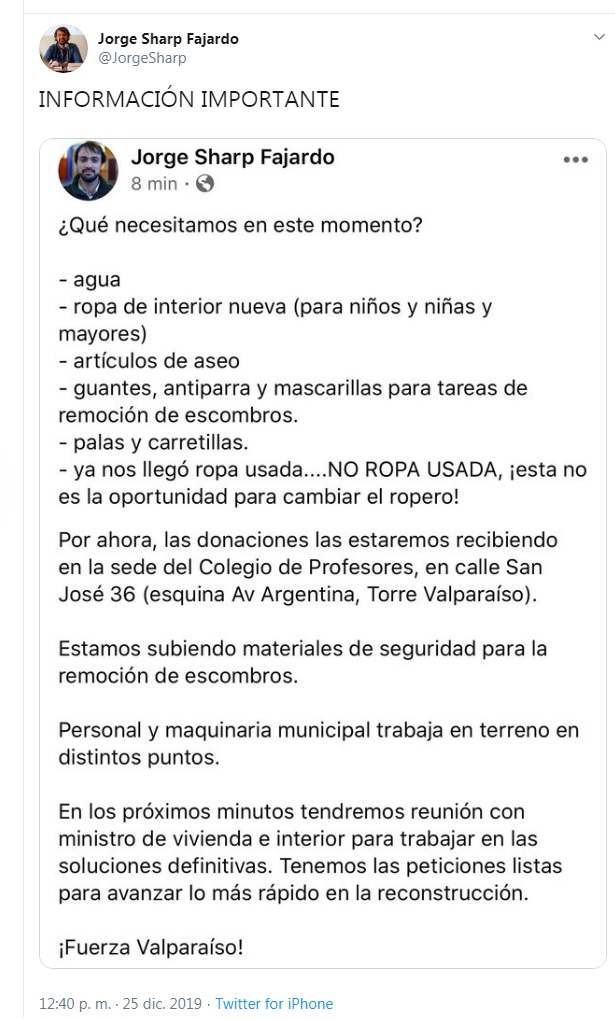This screenshot has width=615, height=1019.
Task: Open Jorge Sharp Fajardo's profile picture
Action: click(63, 48)
